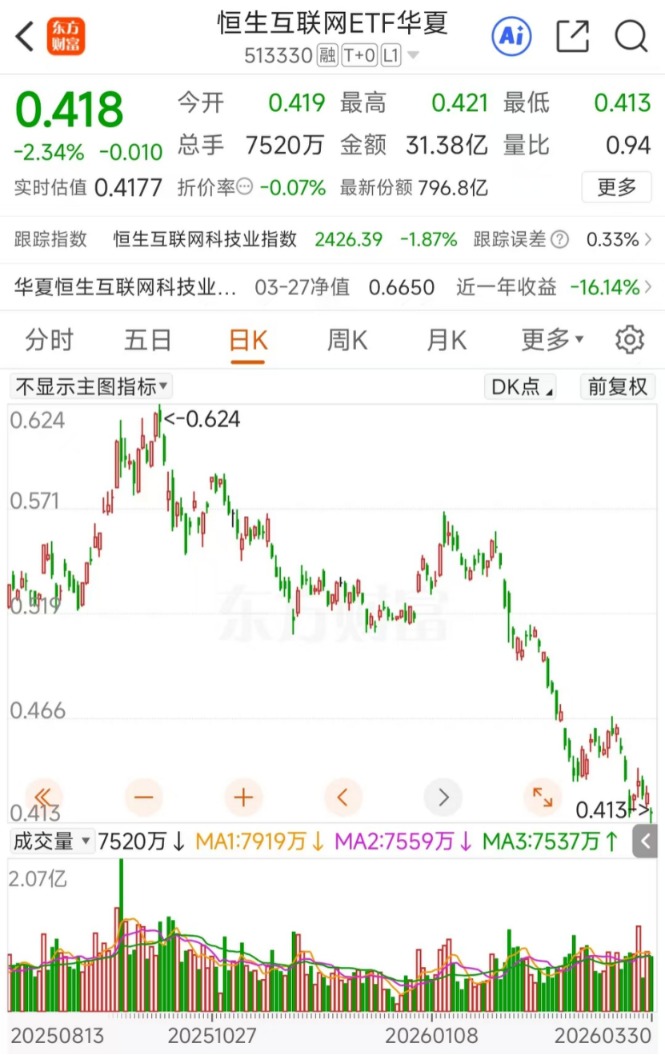
Task: Expand the 更多 chart period dropdown
Action: click(x=552, y=340)
